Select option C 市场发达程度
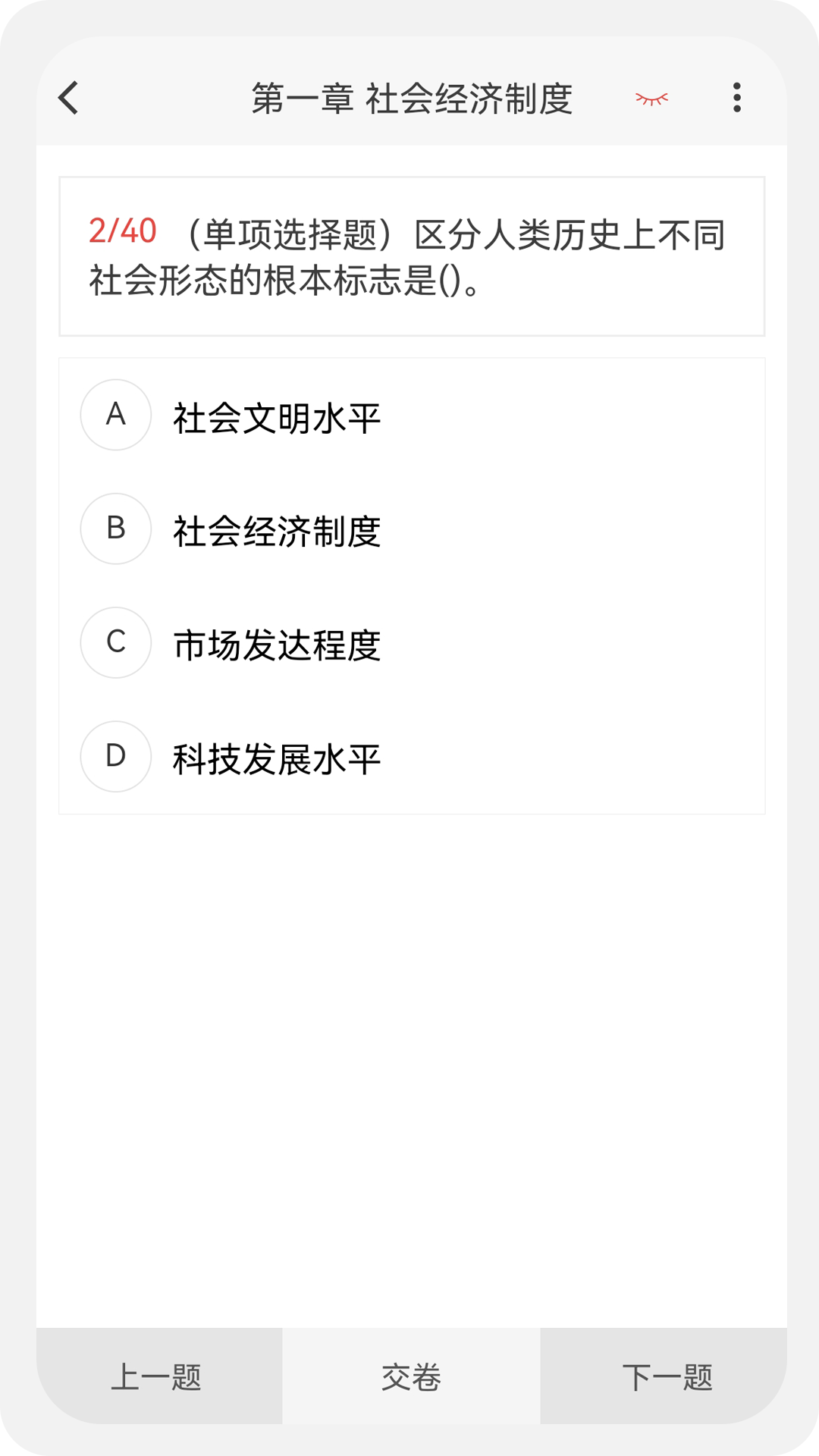This screenshot has height=1456, width=819. [x=278, y=643]
